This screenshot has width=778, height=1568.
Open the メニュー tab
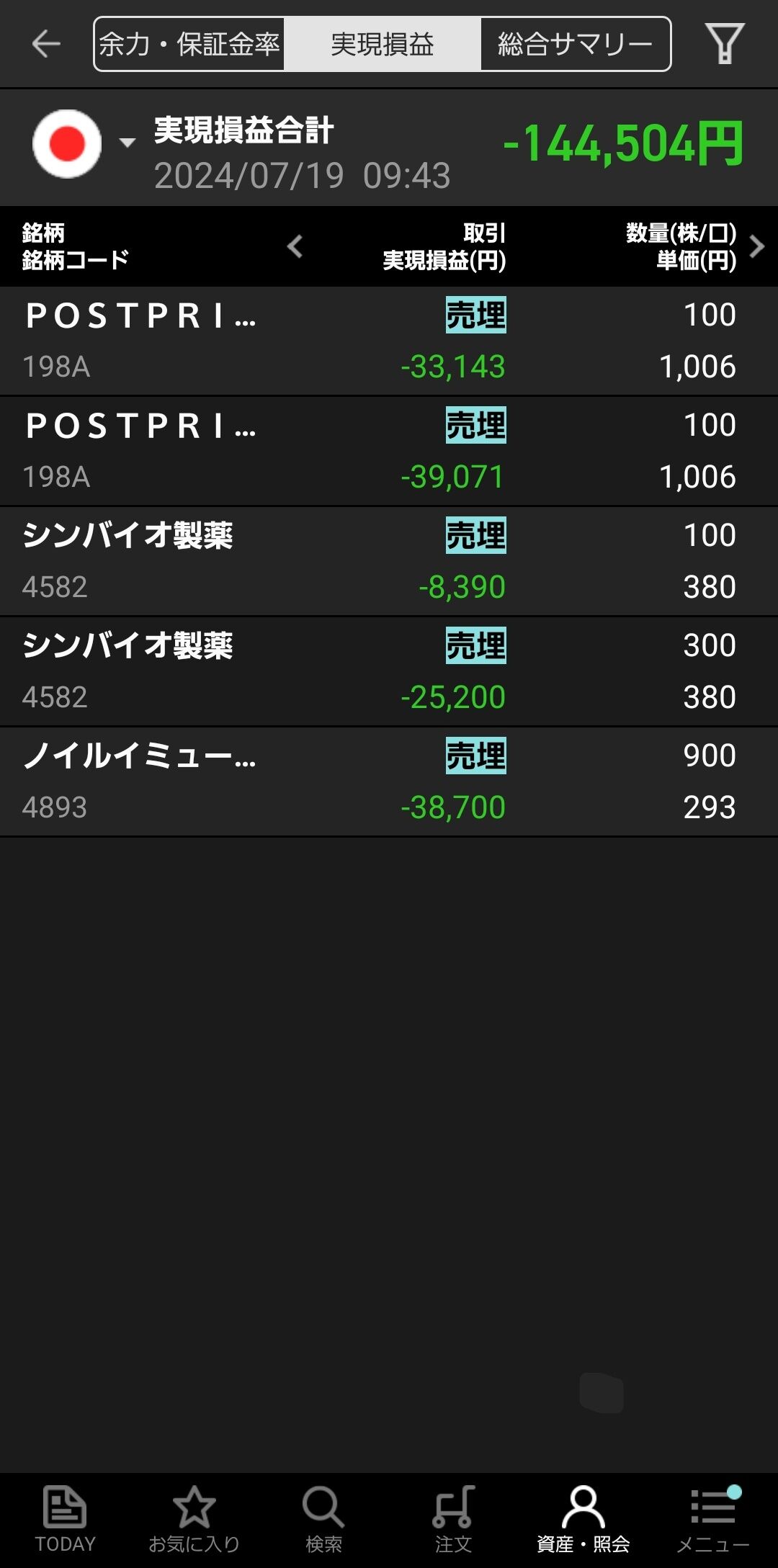[x=712, y=1518]
